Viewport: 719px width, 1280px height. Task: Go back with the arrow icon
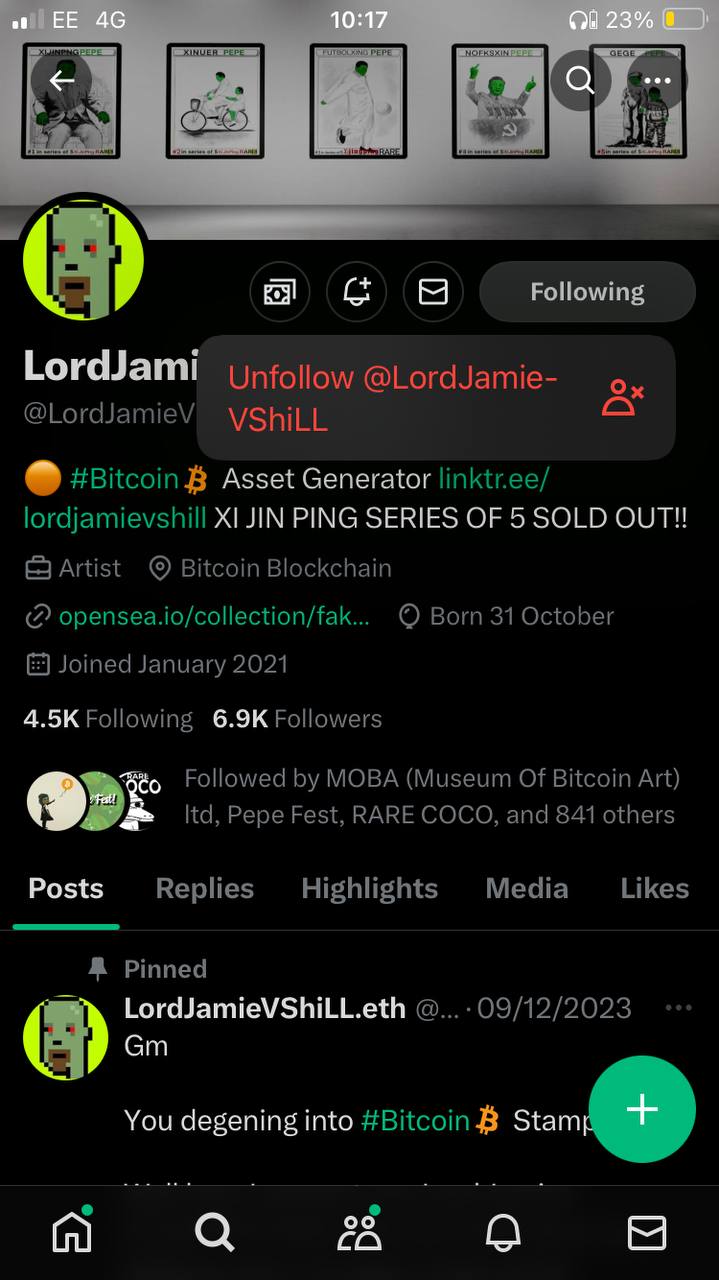pos(62,80)
